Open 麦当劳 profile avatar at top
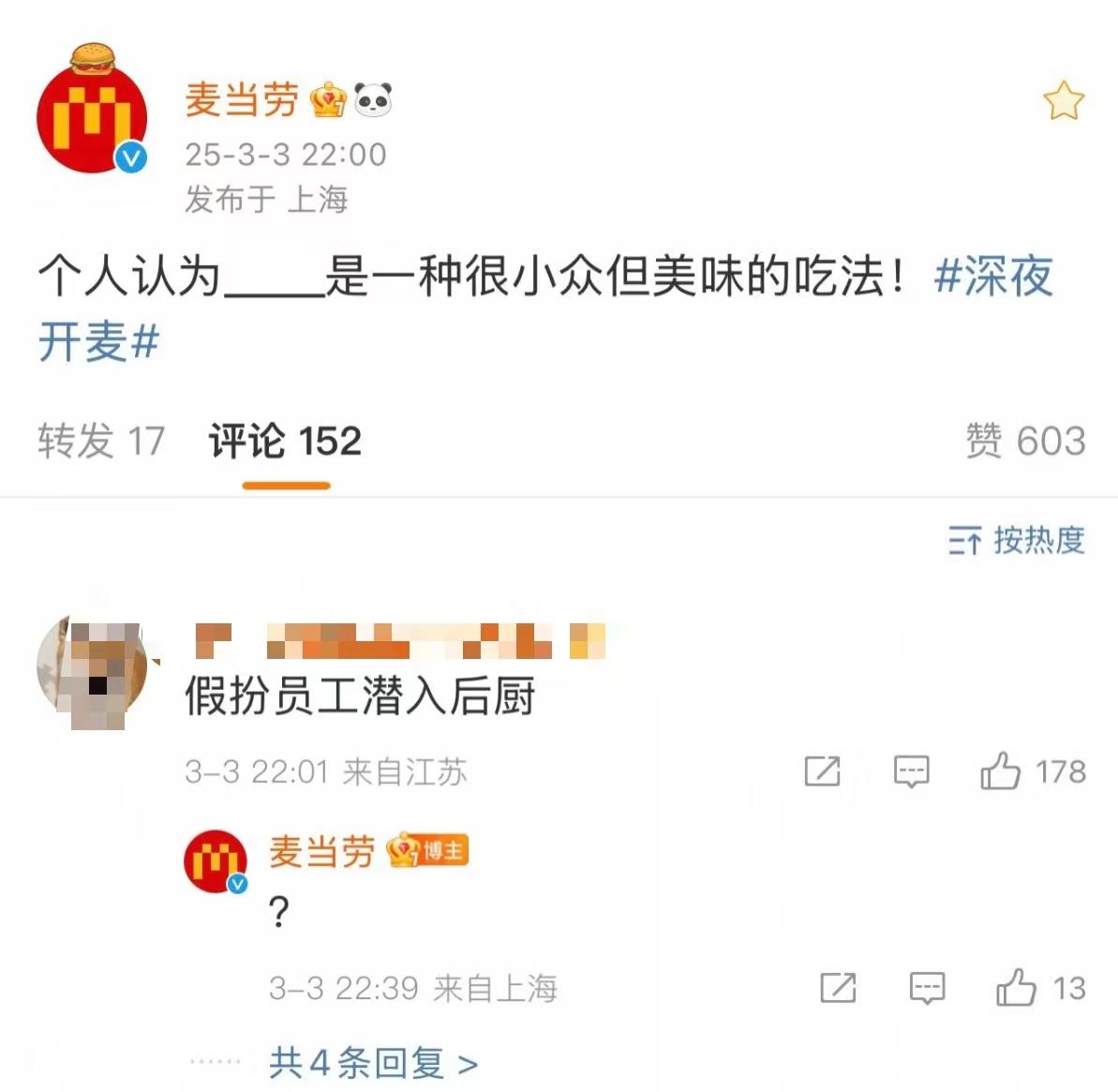This screenshot has width=1118, height=1092. (92, 113)
